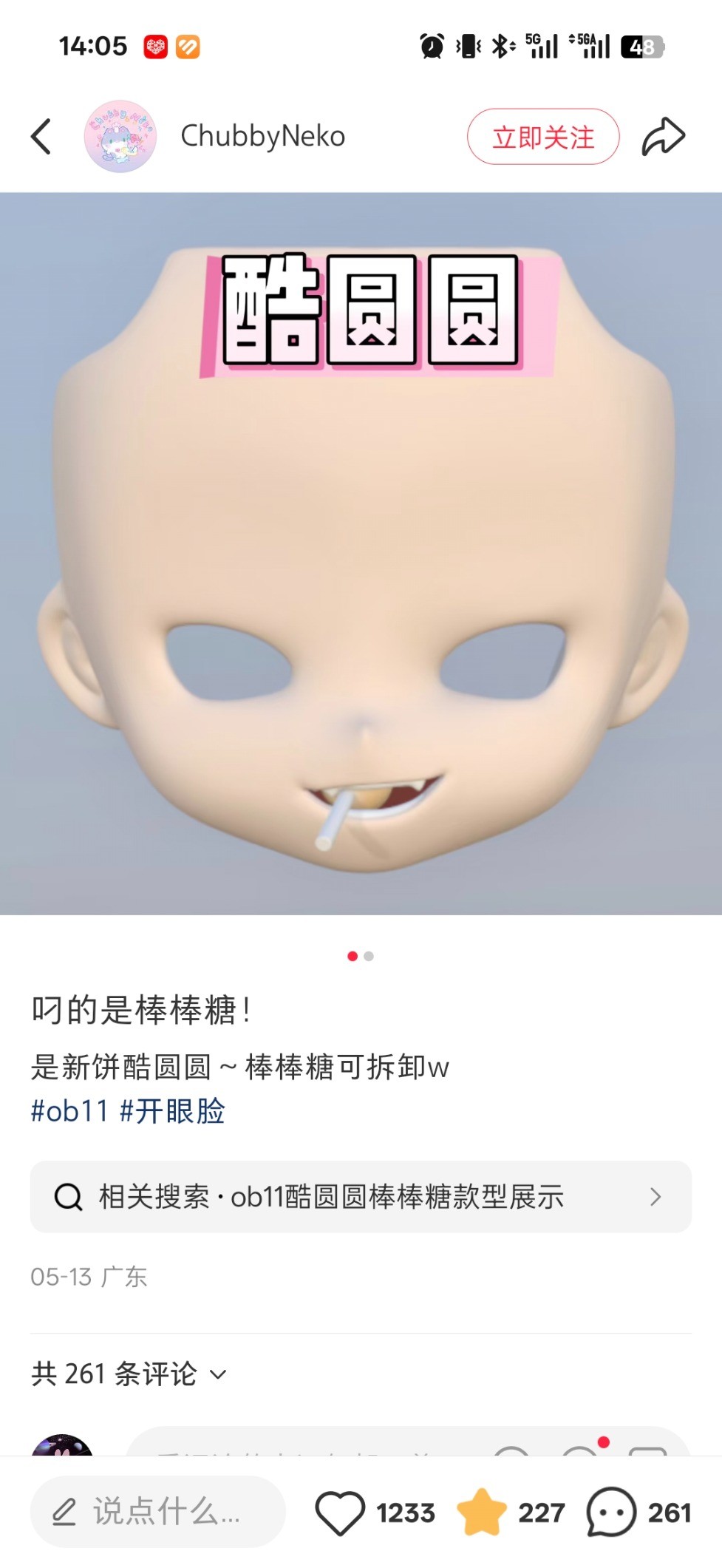The width and height of the screenshot is (722, 1568).
Task: Open comments via speech bubble icon
Action: (x=611, y=1512)
